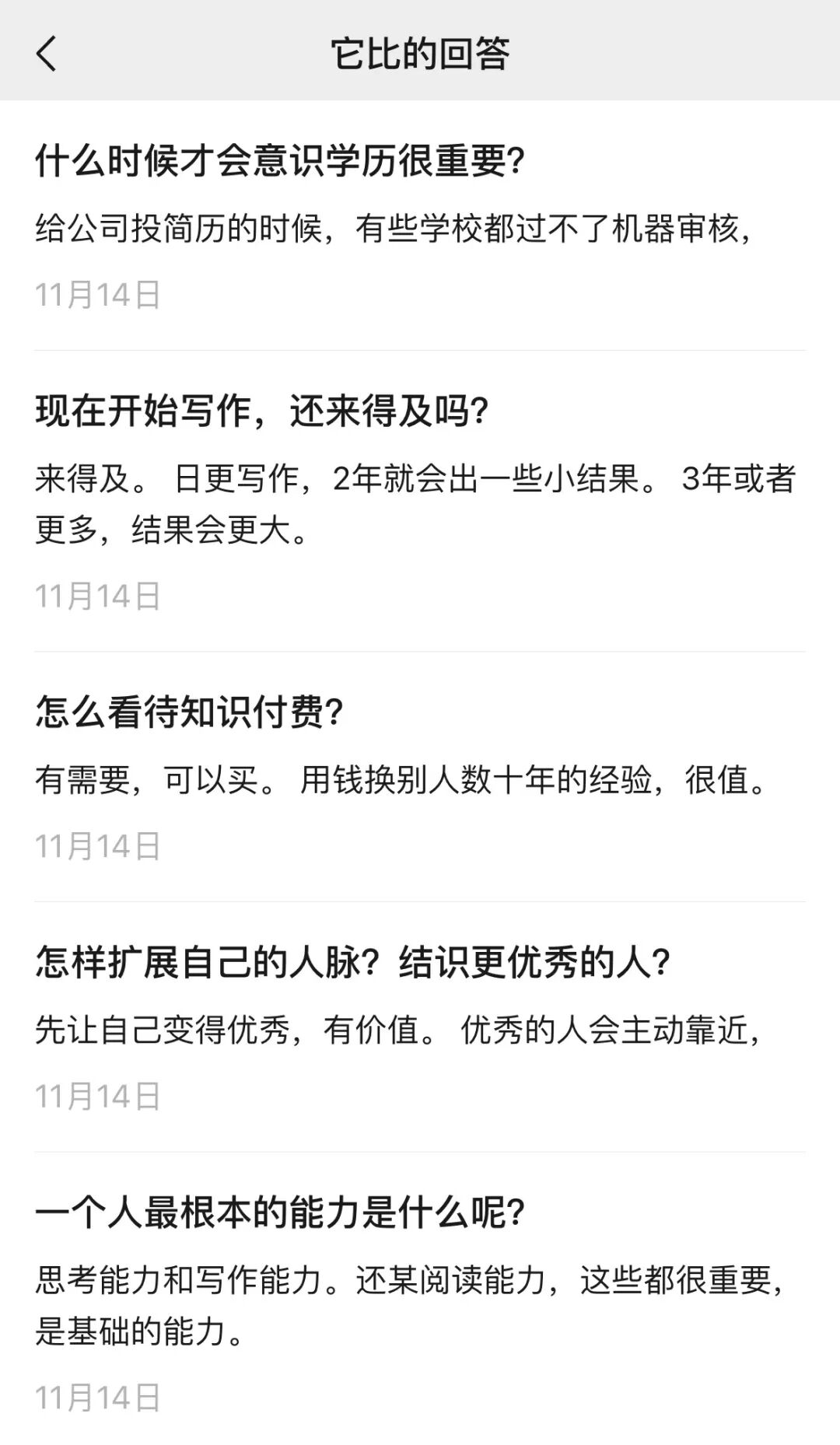The height and width of the screenshot is (1445, 840).
Task: Open the answer about 学历很重要
Action: coord(420,226)
